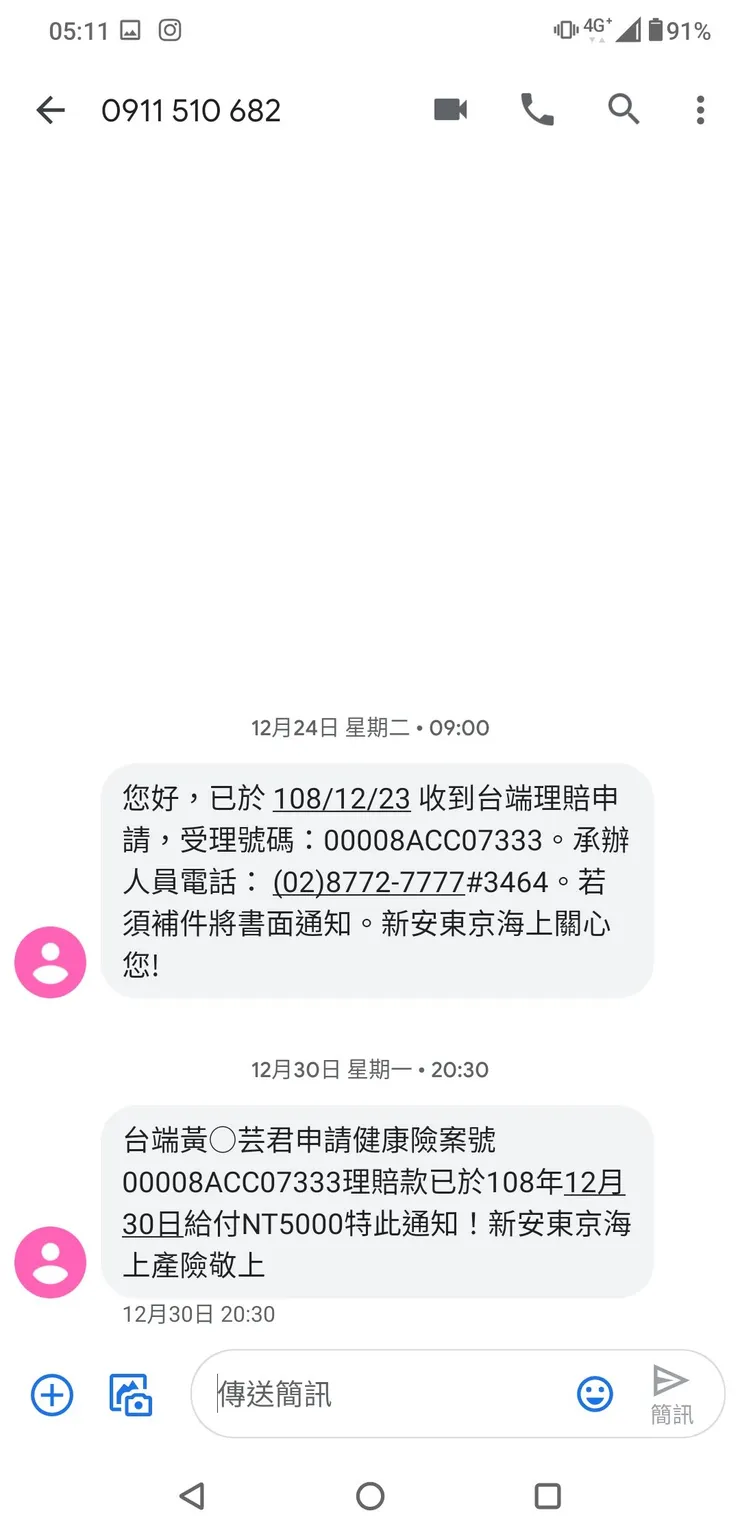Start a video call with 0911 510 682
This screenshot has height=1539, width=740.
[x=450, y=110]
